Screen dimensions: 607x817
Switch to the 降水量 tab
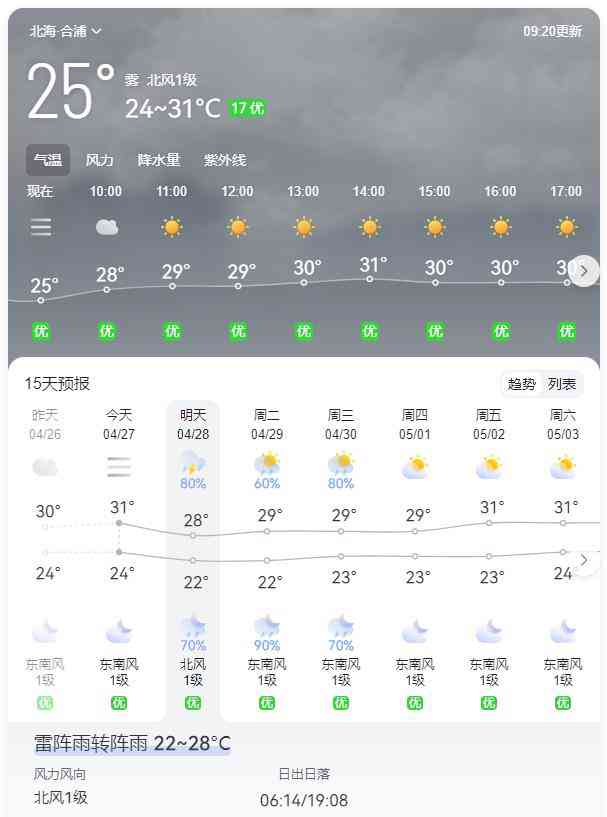pyautogui.click(x=159, y=160)
